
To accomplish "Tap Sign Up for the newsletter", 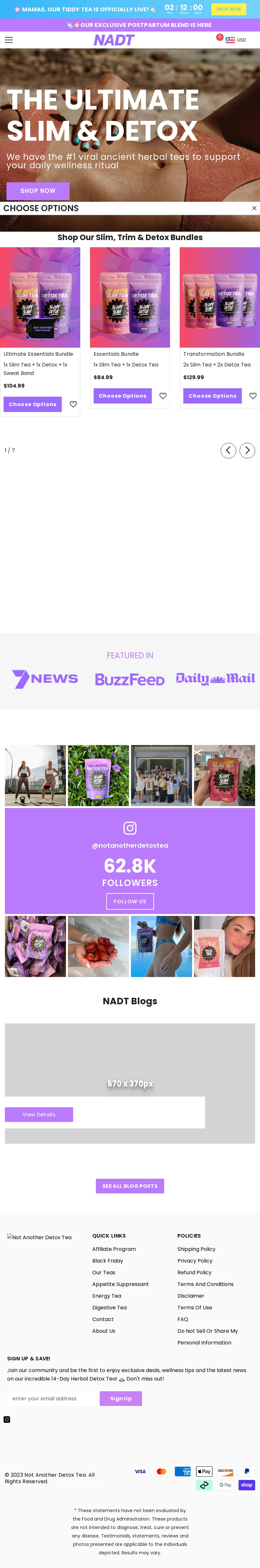I will [x=121, y=1399].
